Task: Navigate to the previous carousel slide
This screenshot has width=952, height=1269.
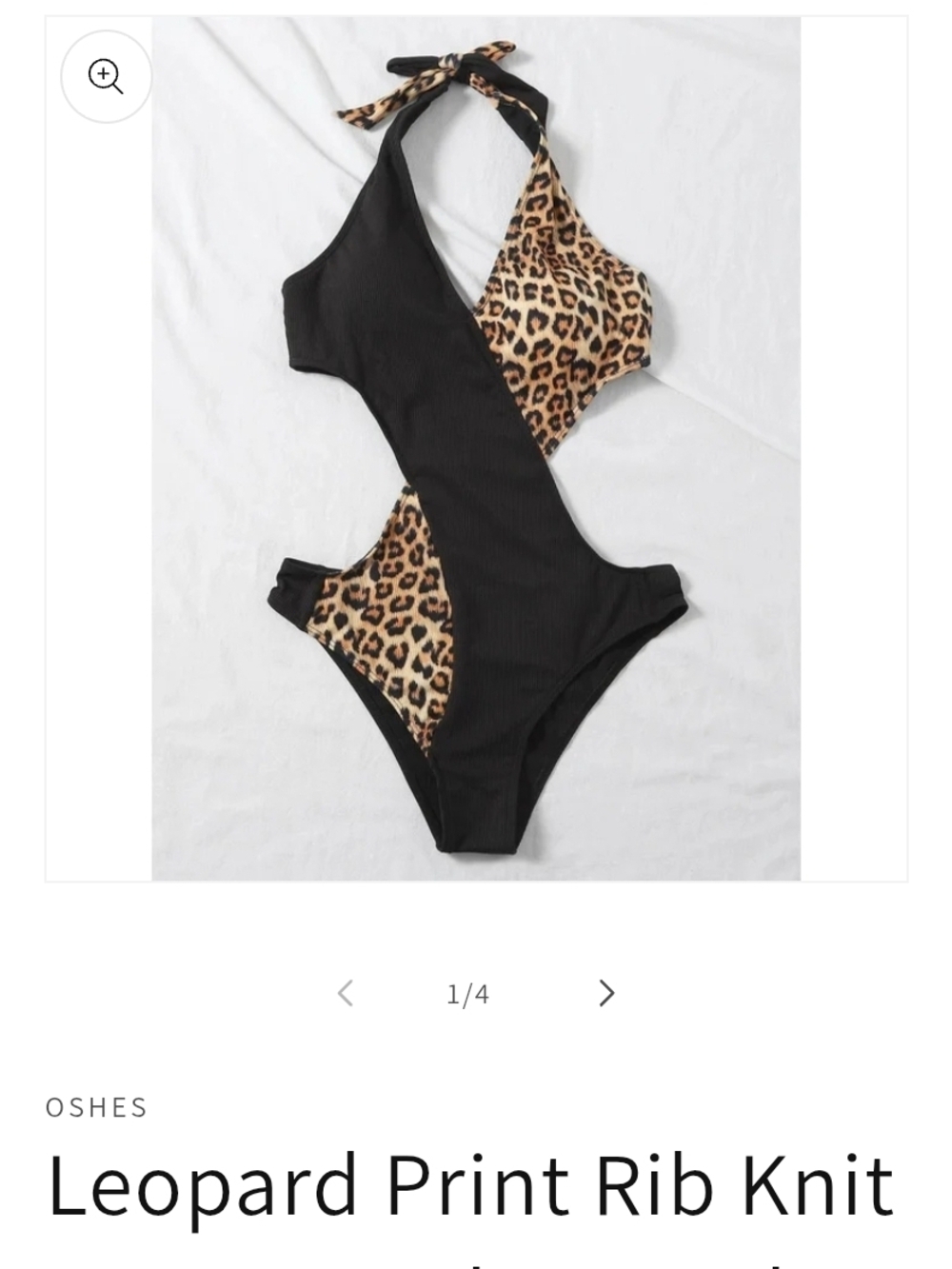Action: [346, 992]
